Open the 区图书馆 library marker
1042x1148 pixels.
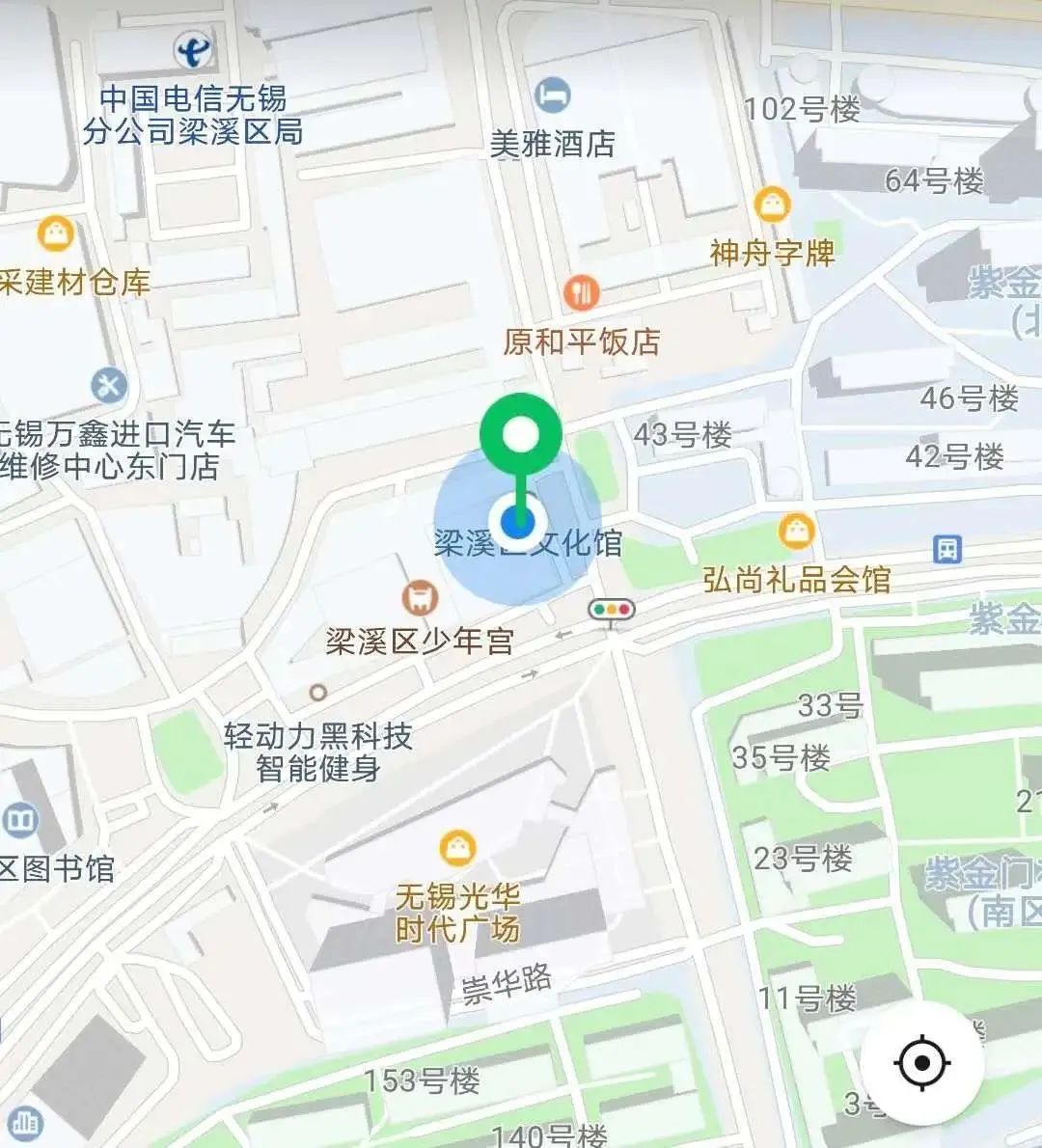(19, 821)
